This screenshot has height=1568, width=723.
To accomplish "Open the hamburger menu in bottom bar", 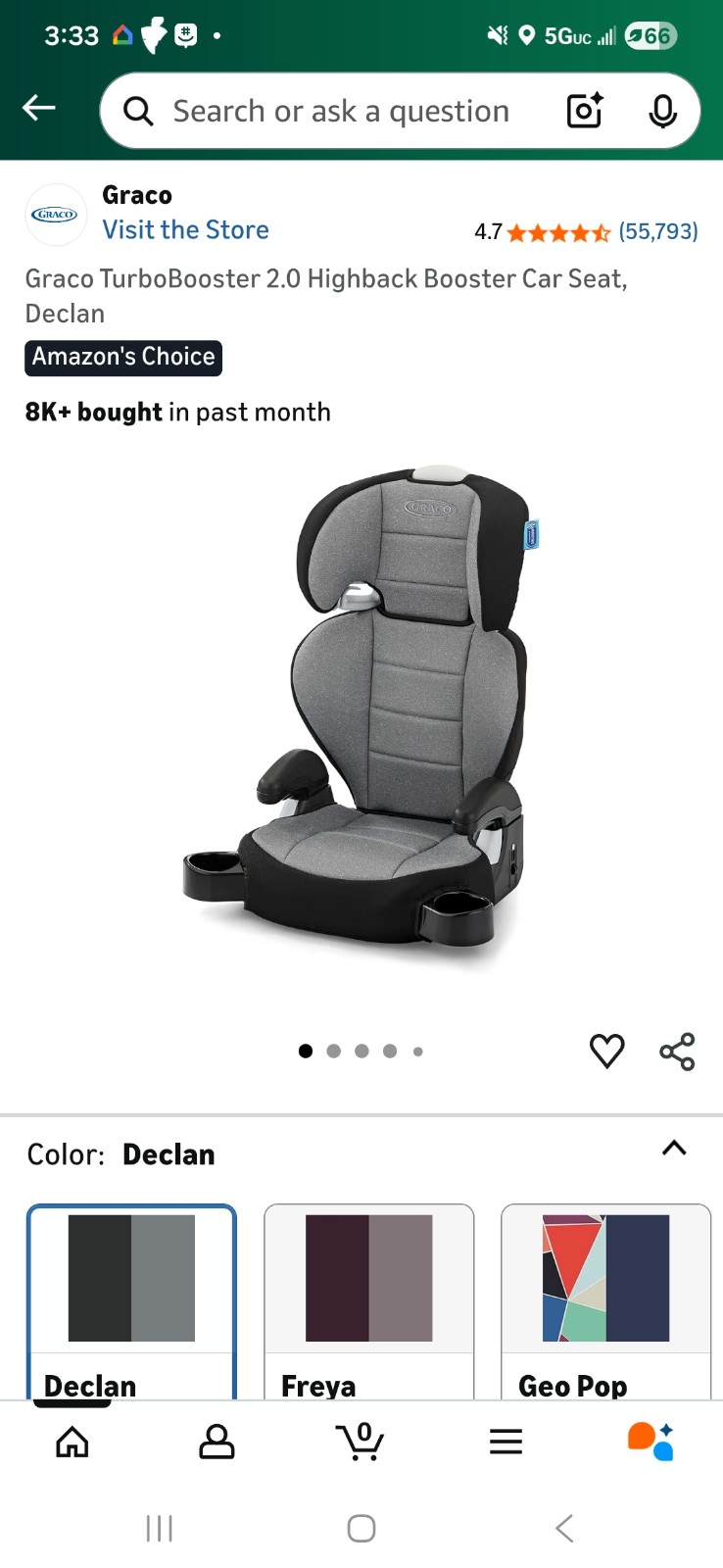I will (x=506, y=1442).
